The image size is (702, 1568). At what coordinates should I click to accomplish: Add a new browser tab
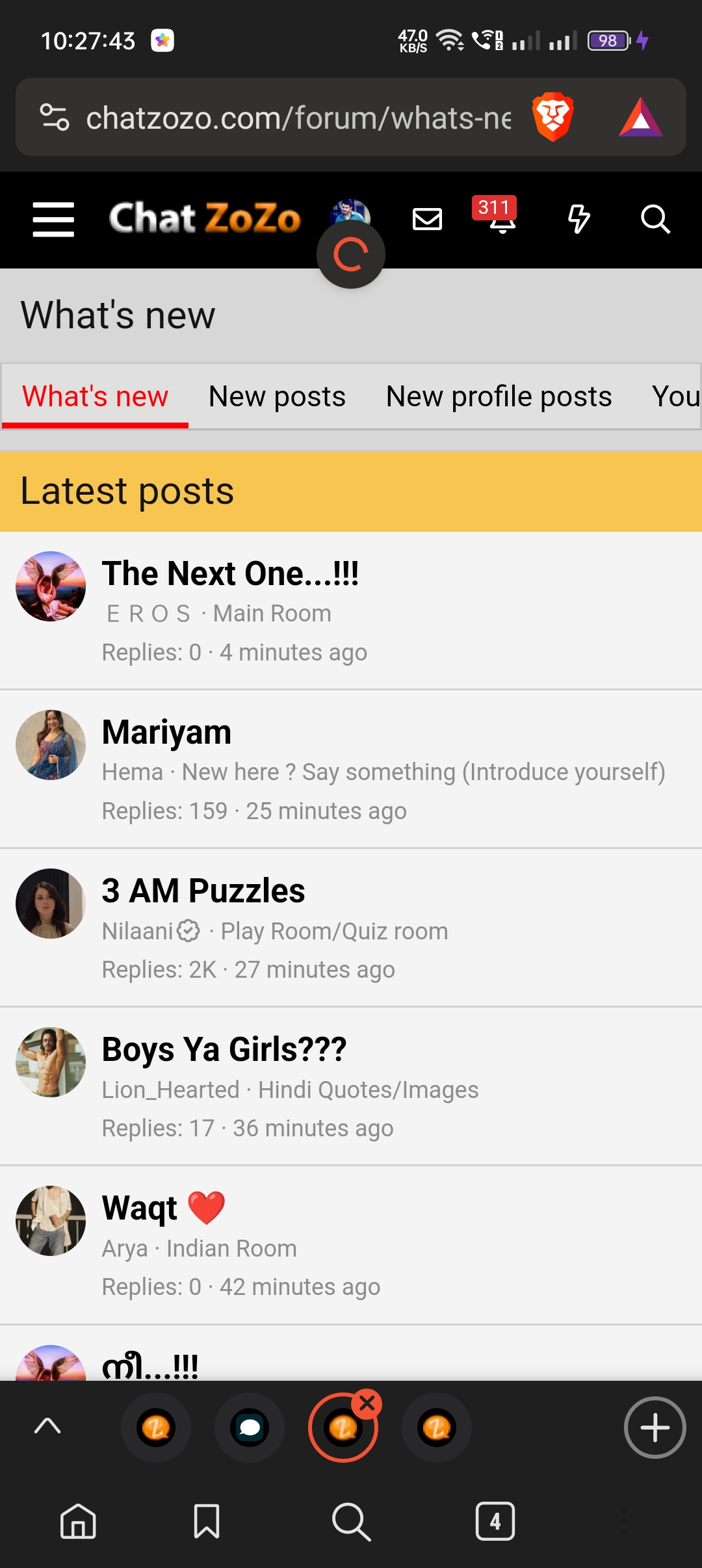coord(655,1428)
